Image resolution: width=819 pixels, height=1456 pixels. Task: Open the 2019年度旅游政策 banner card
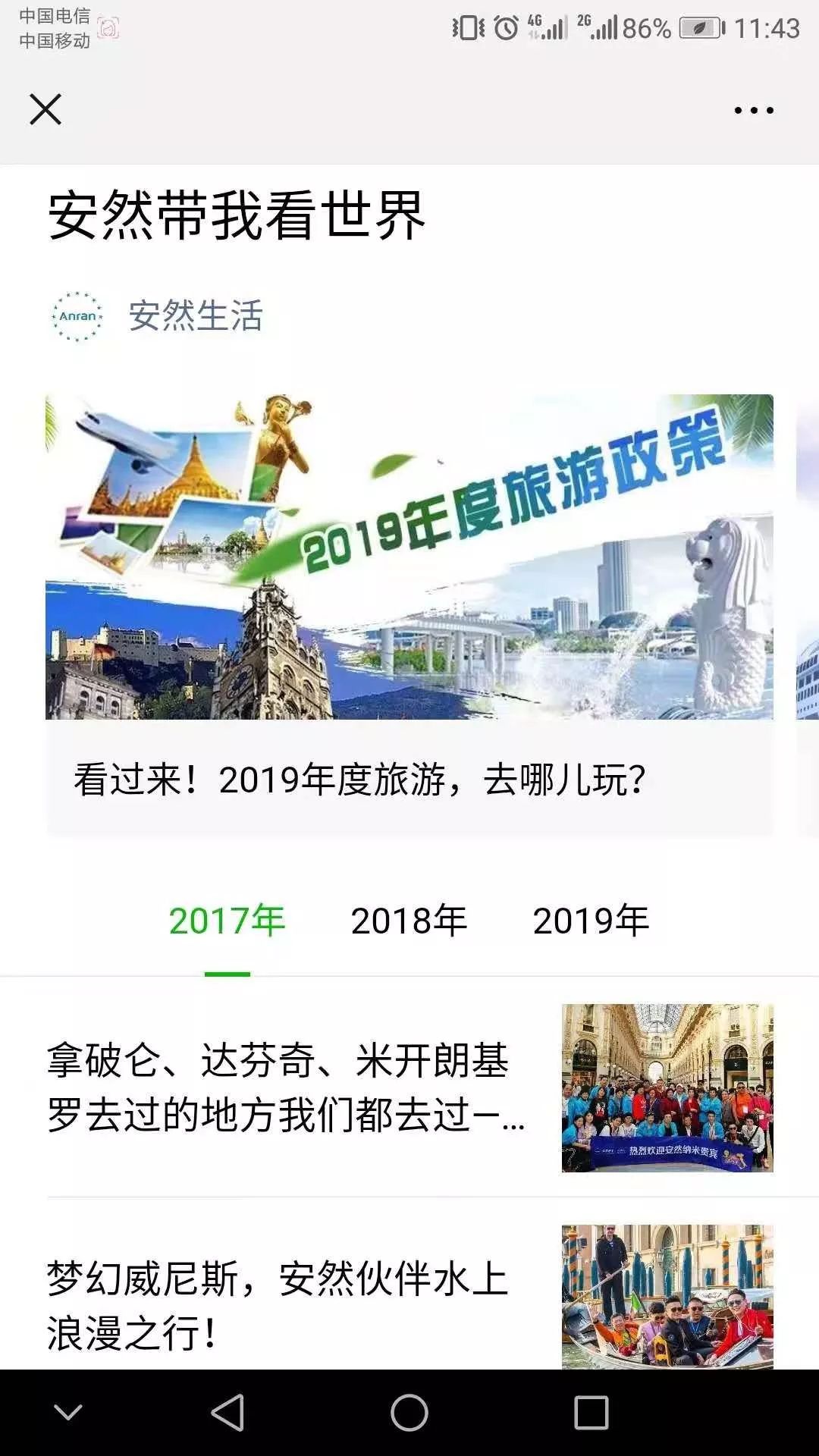click(x=409, y=614)
